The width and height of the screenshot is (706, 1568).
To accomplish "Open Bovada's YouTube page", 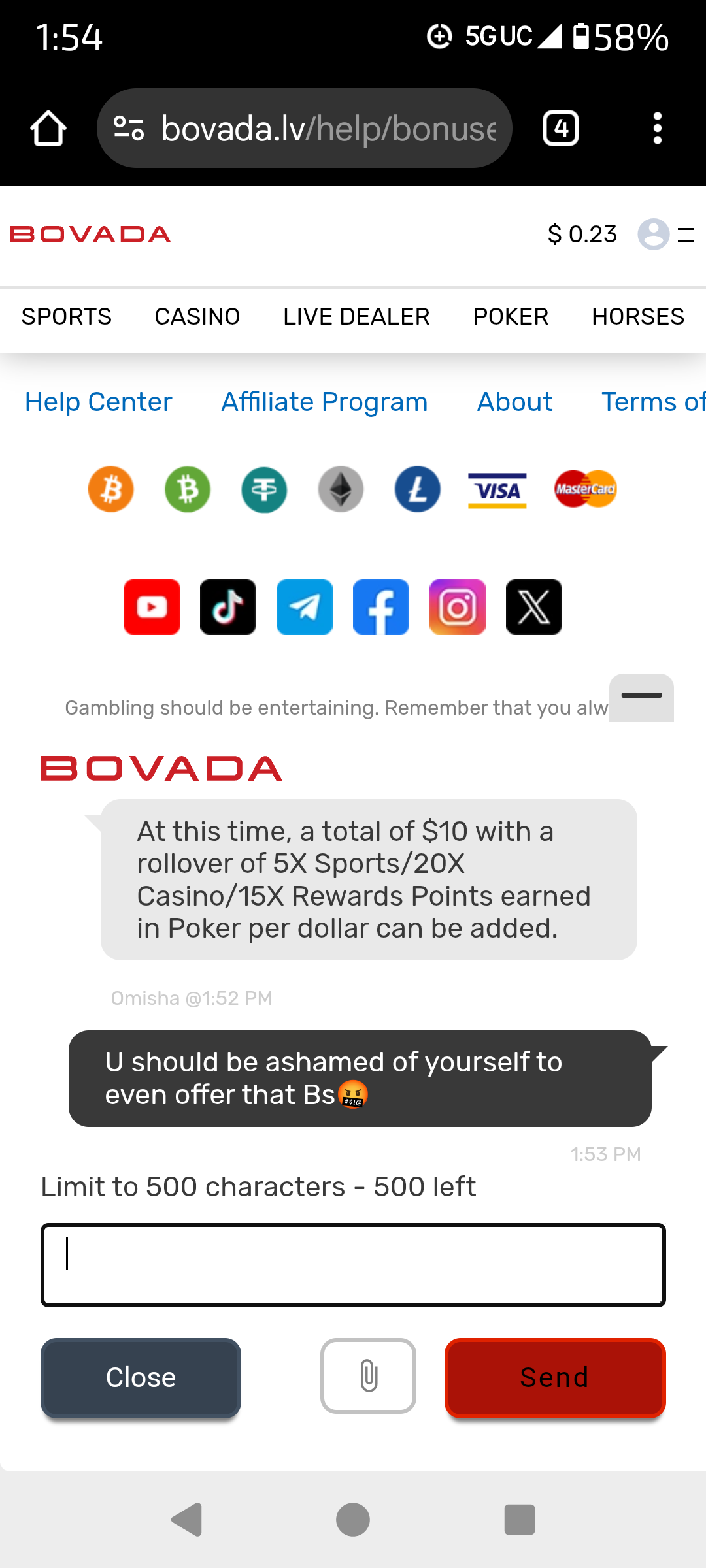I will [152, 607].
